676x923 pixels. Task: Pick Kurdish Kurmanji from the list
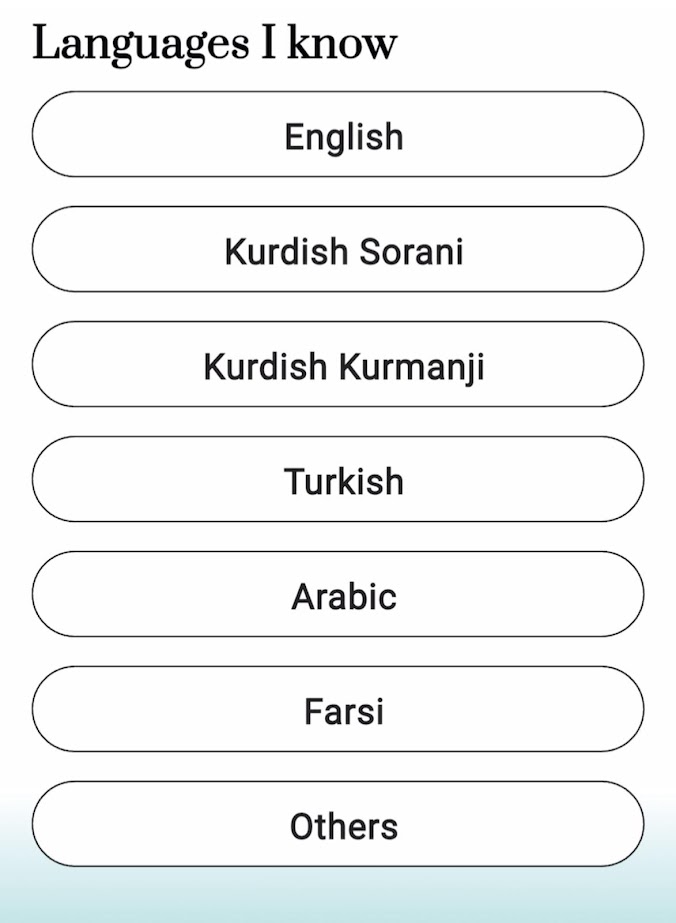(338, 365)
